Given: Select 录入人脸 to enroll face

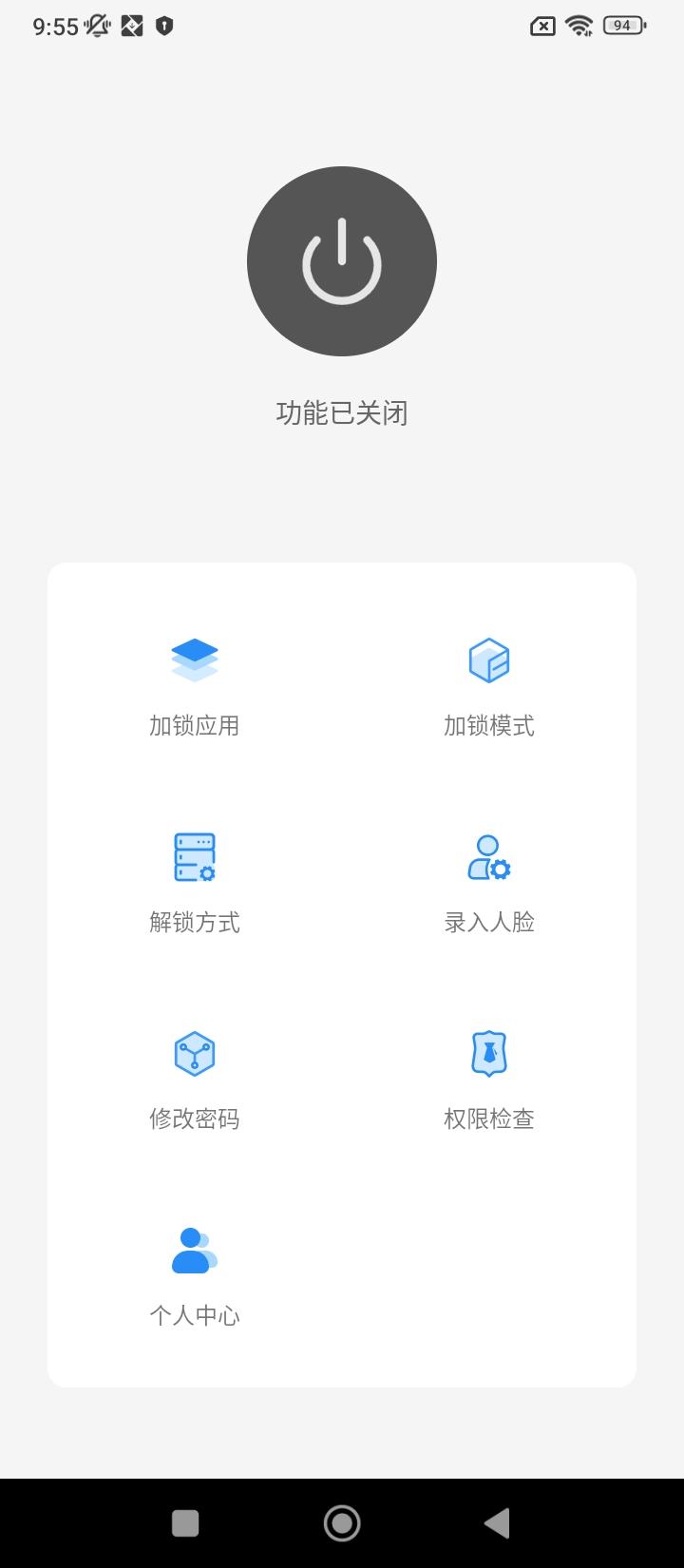Looking at the screenshot, I should 489,884.
